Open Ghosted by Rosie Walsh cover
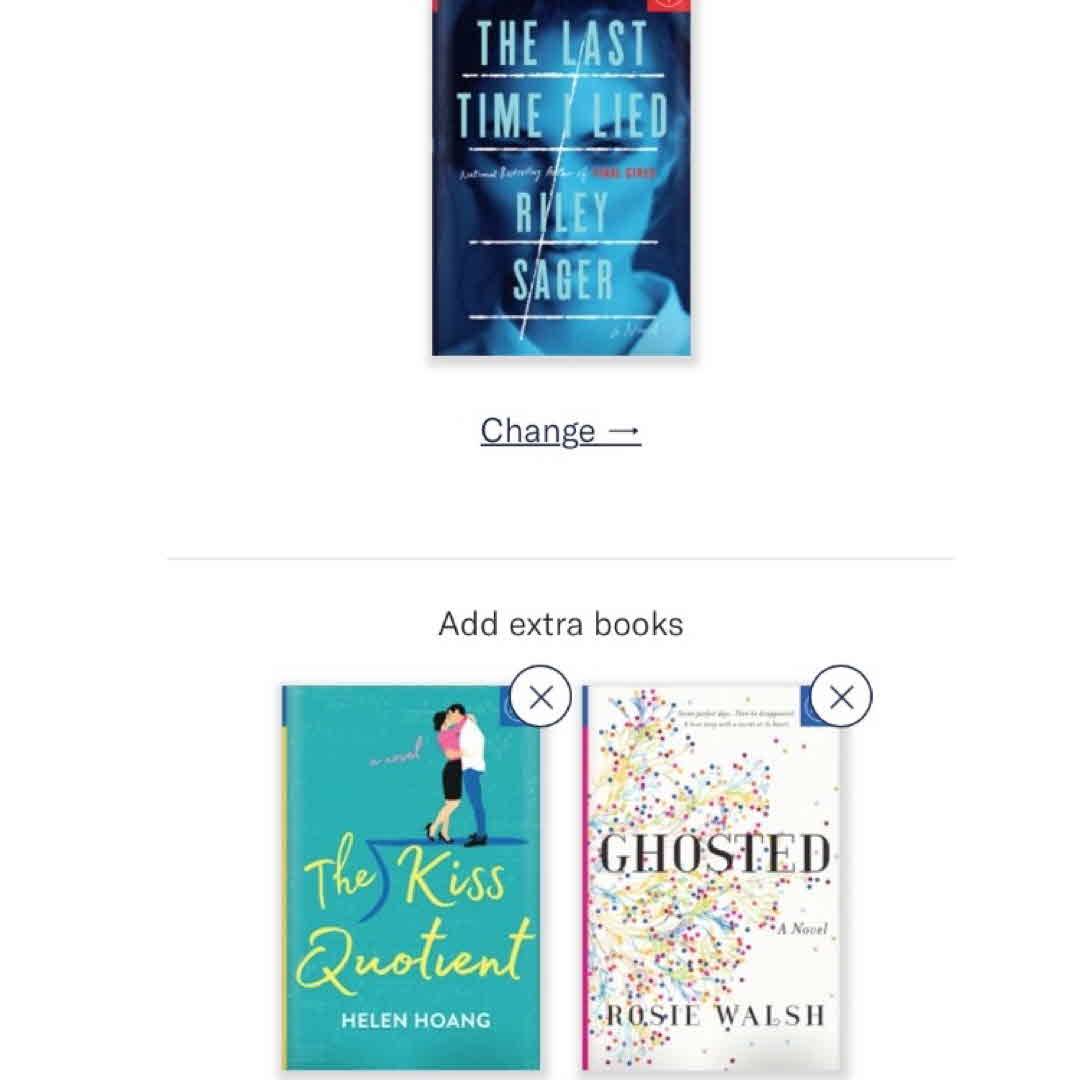The image size is (1080, 1080). (712, 880)
